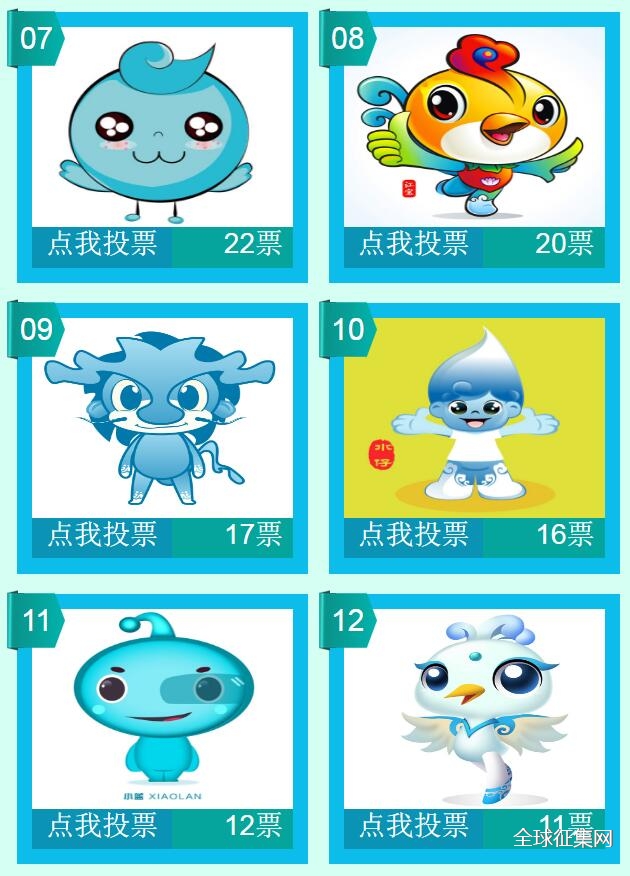
Task: Vote for mascot number 12
Action: 414,826
